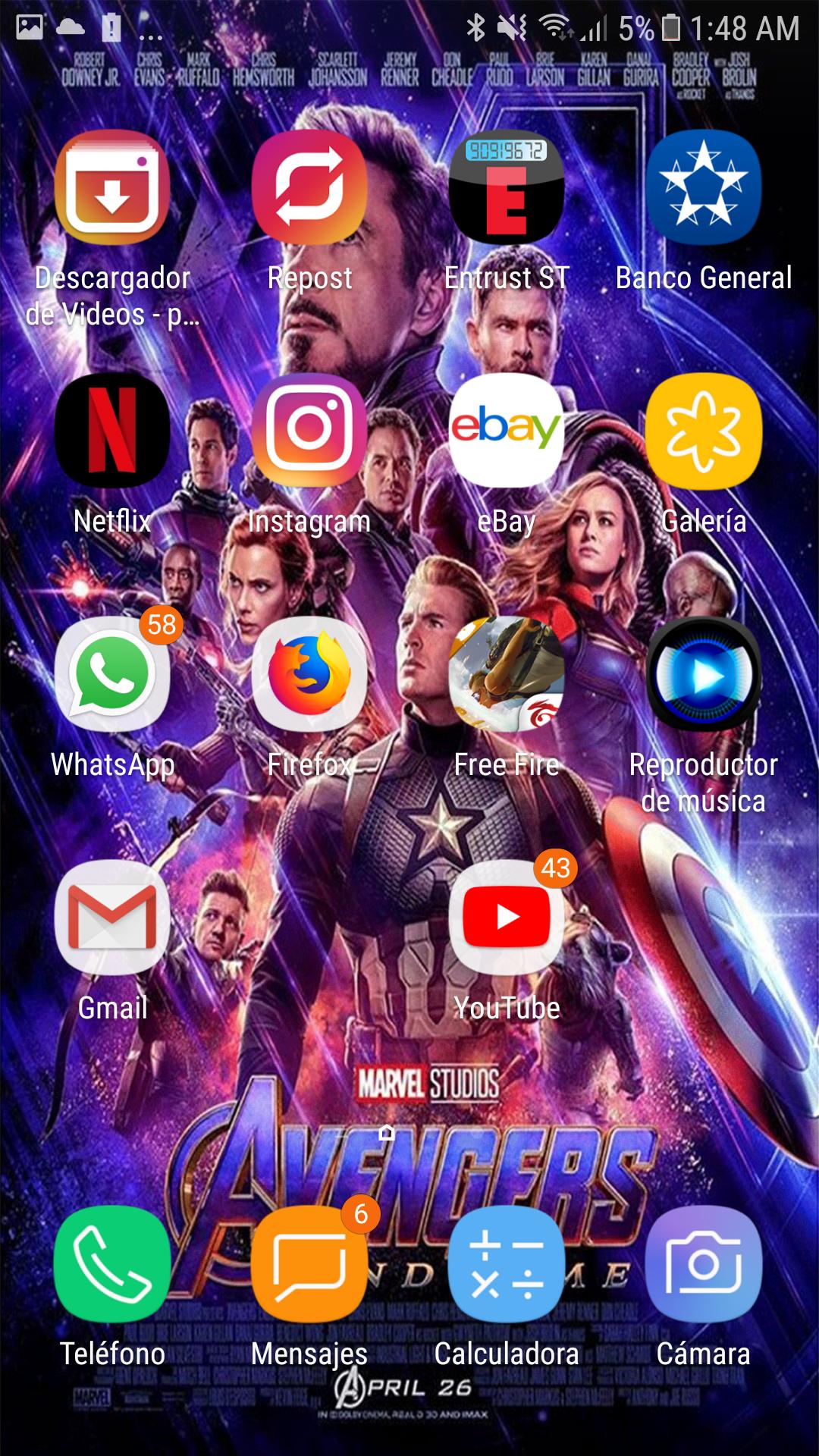Open Instagram
819x1456 pixels.
309,430
